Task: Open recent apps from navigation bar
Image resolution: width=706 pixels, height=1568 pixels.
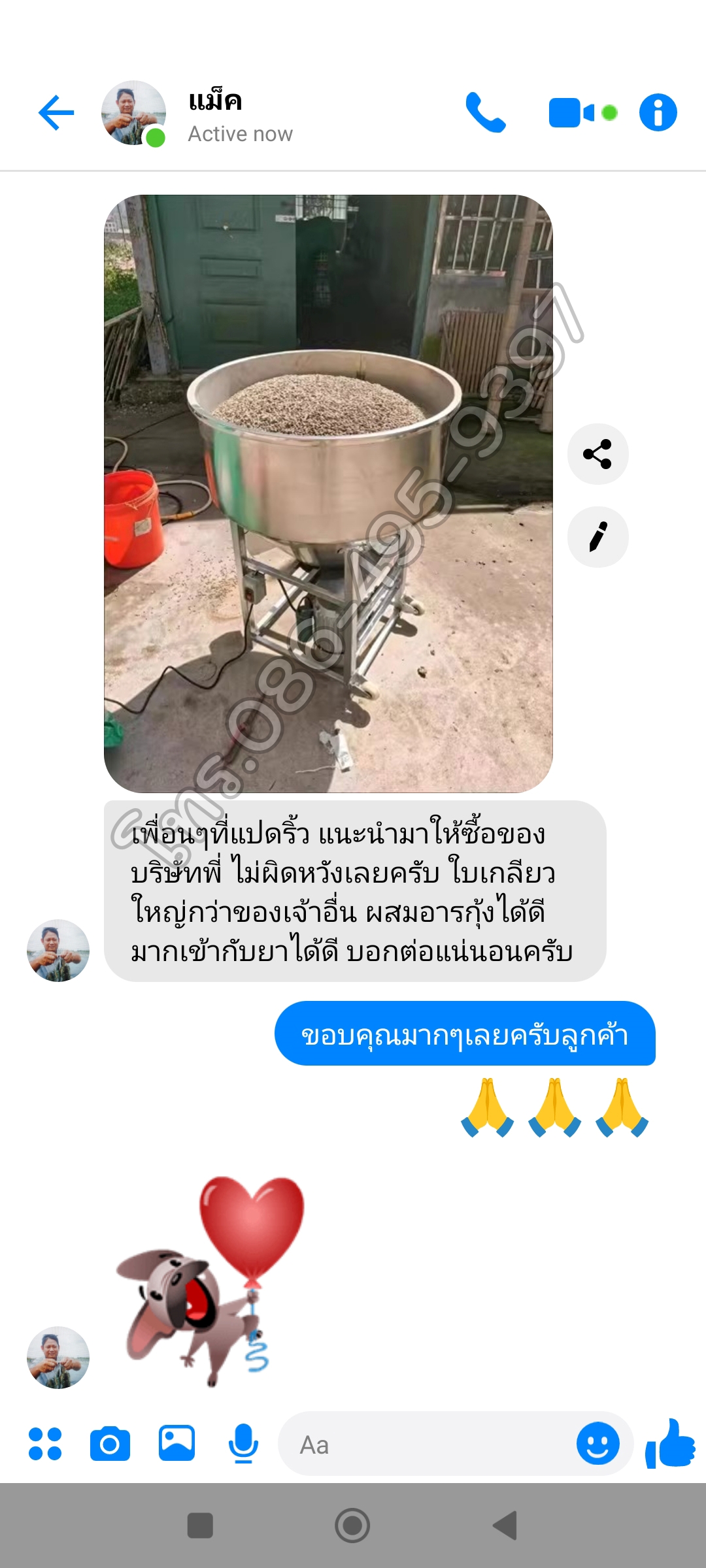Action: 200,1526
